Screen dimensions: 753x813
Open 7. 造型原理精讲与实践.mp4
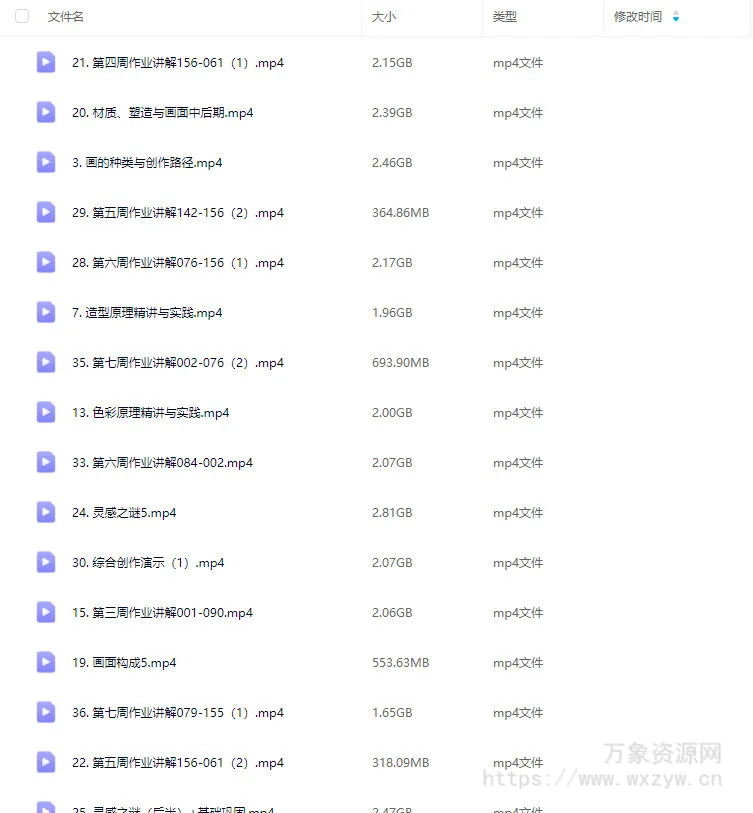pos(147,313)
